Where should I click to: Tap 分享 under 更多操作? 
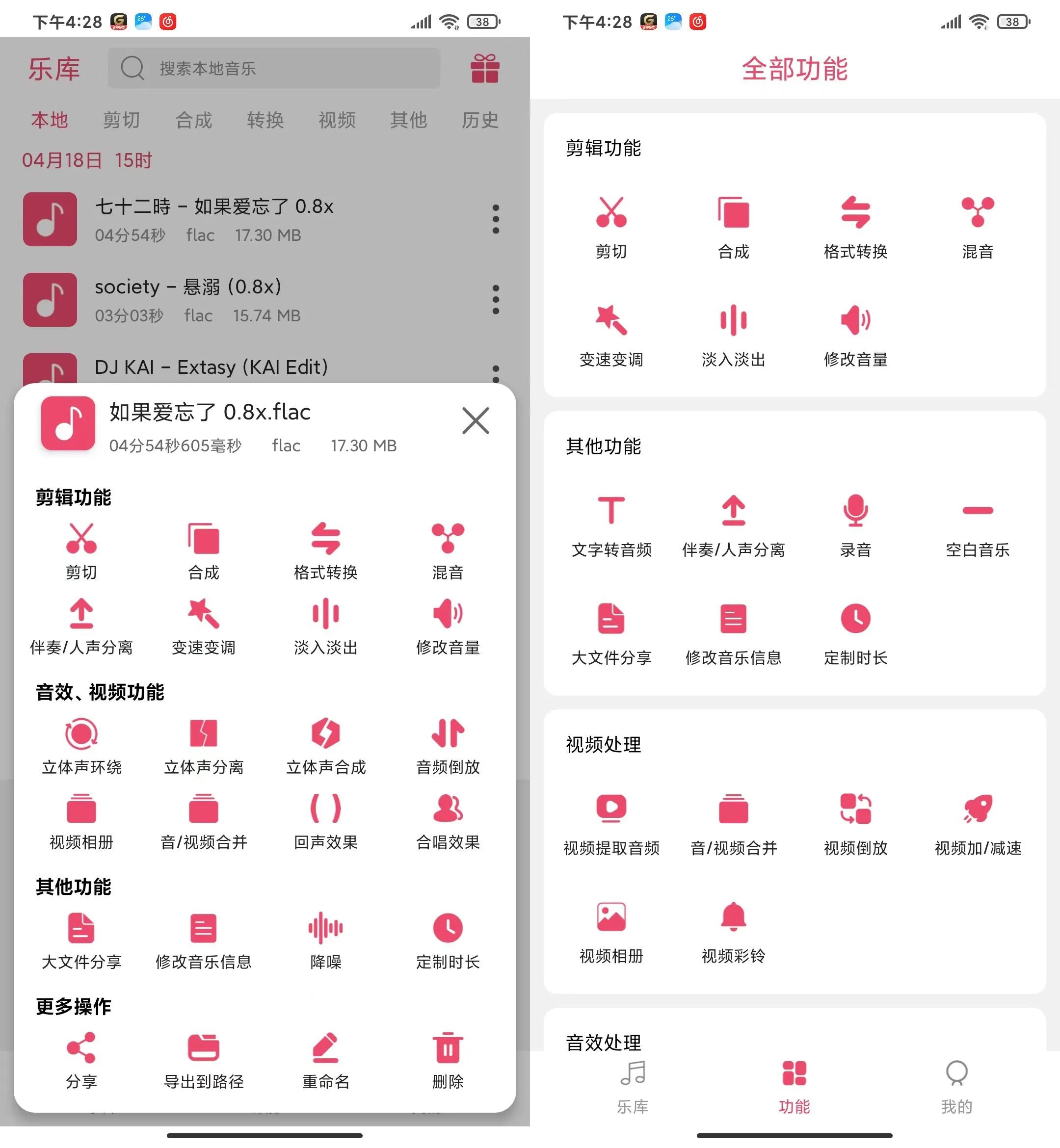pyautogui.click(x=81, y=1060)
